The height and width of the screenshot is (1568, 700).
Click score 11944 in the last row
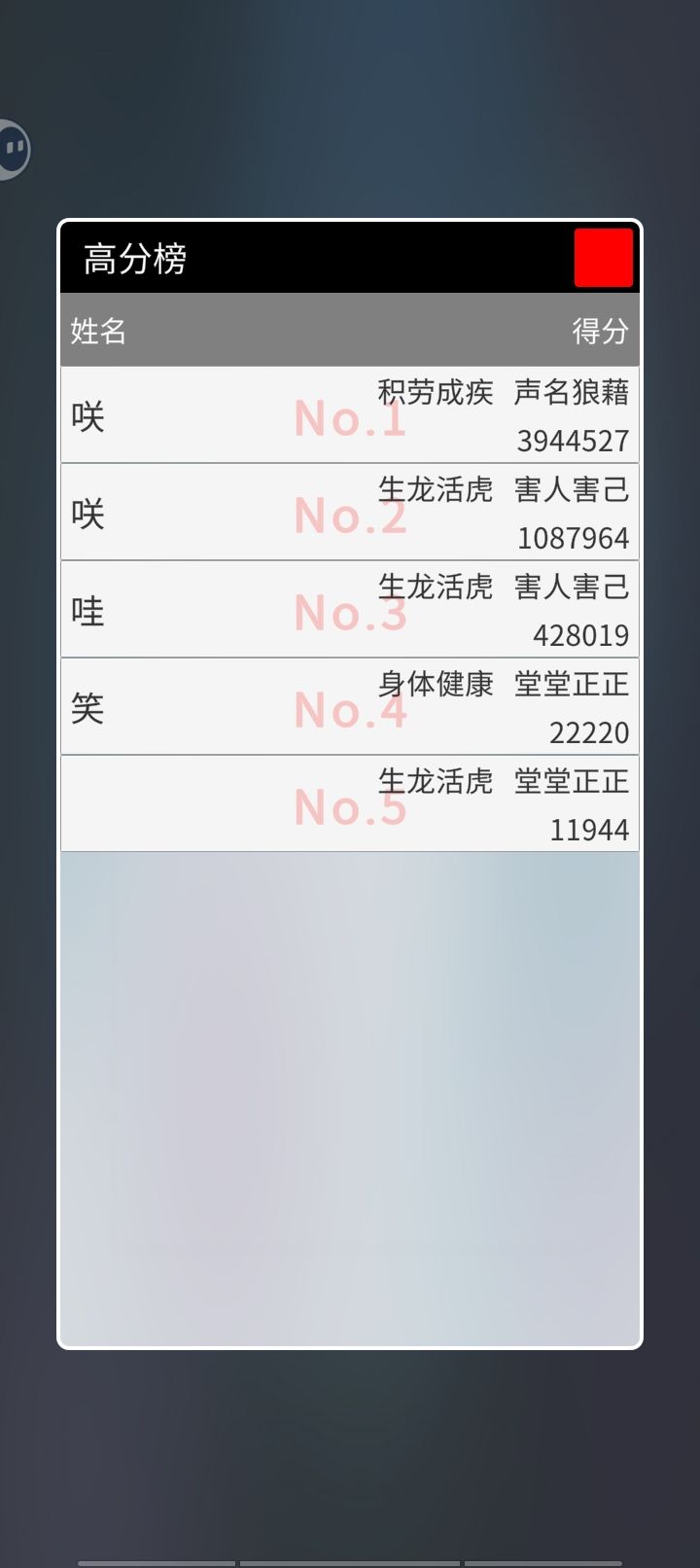[x=589, y=829]
